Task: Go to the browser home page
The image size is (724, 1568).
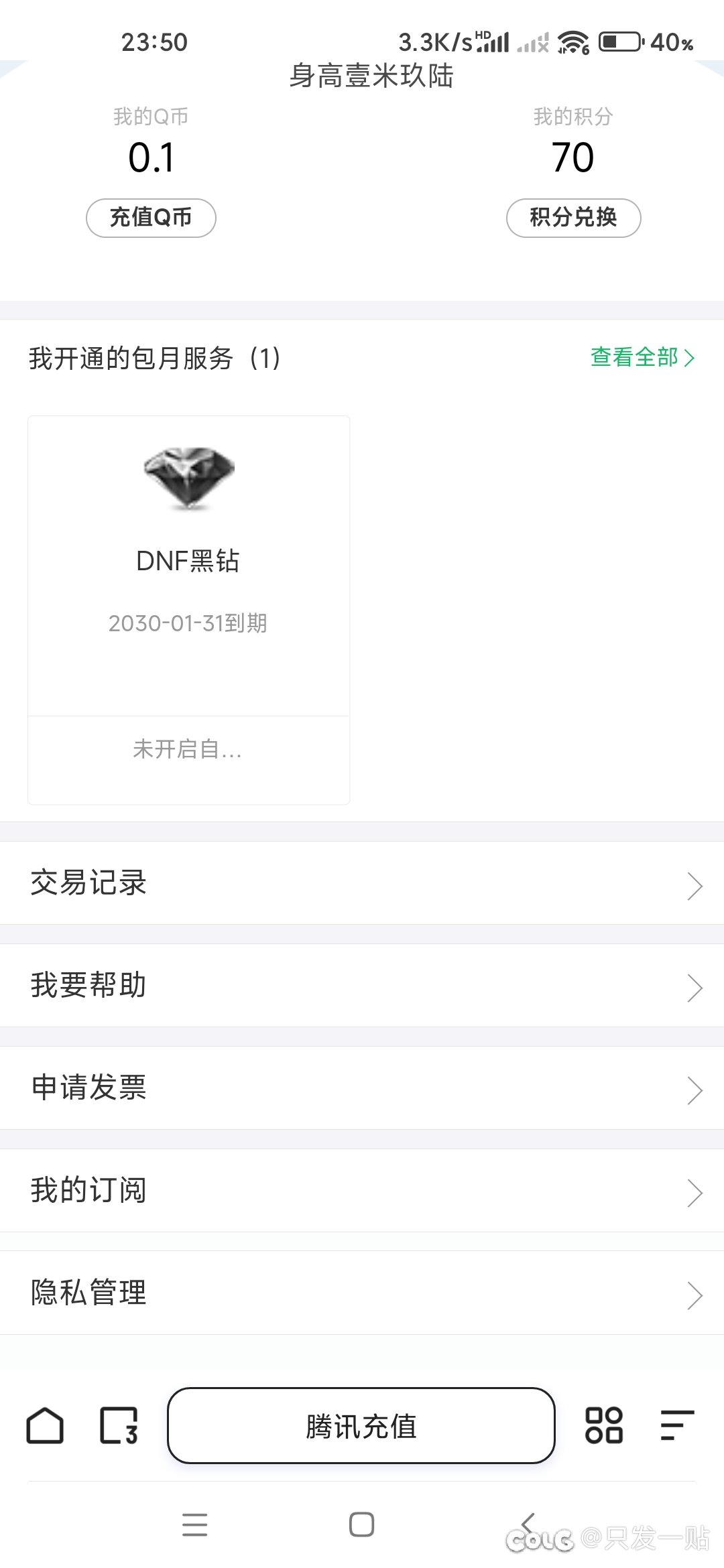Action: point(45,1425)
